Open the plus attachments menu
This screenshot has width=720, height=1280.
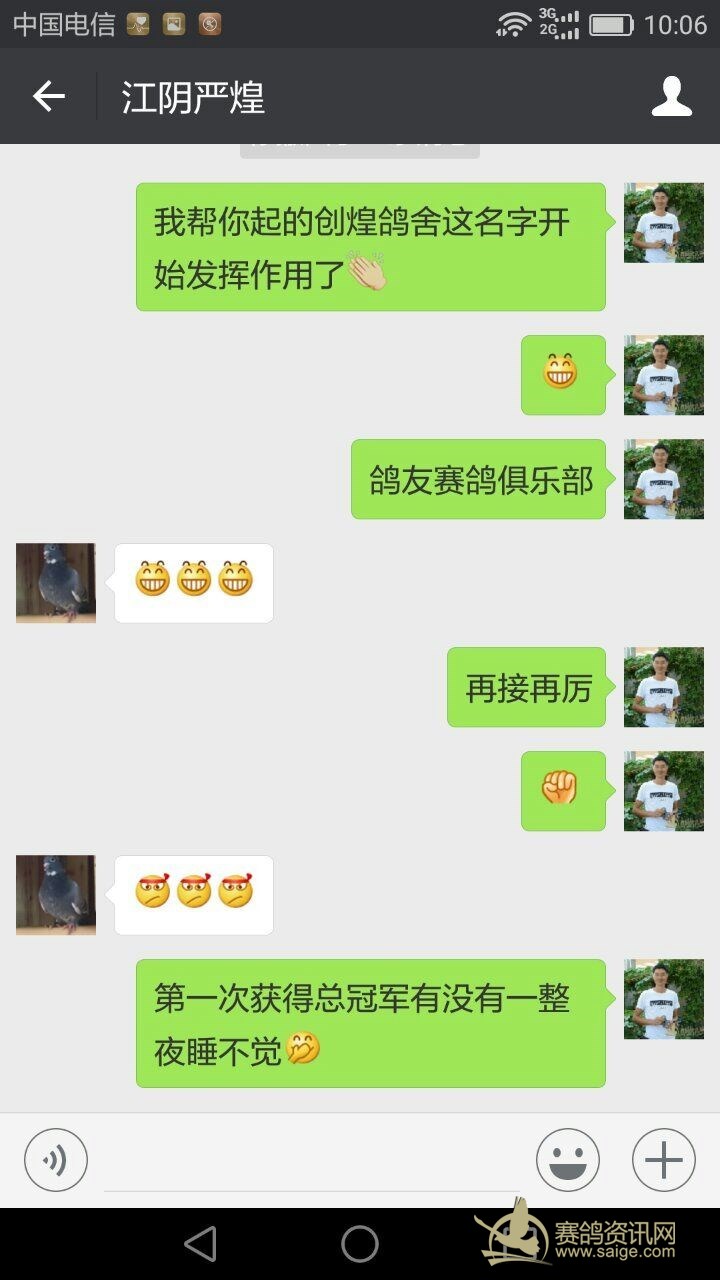point(663,1160)
